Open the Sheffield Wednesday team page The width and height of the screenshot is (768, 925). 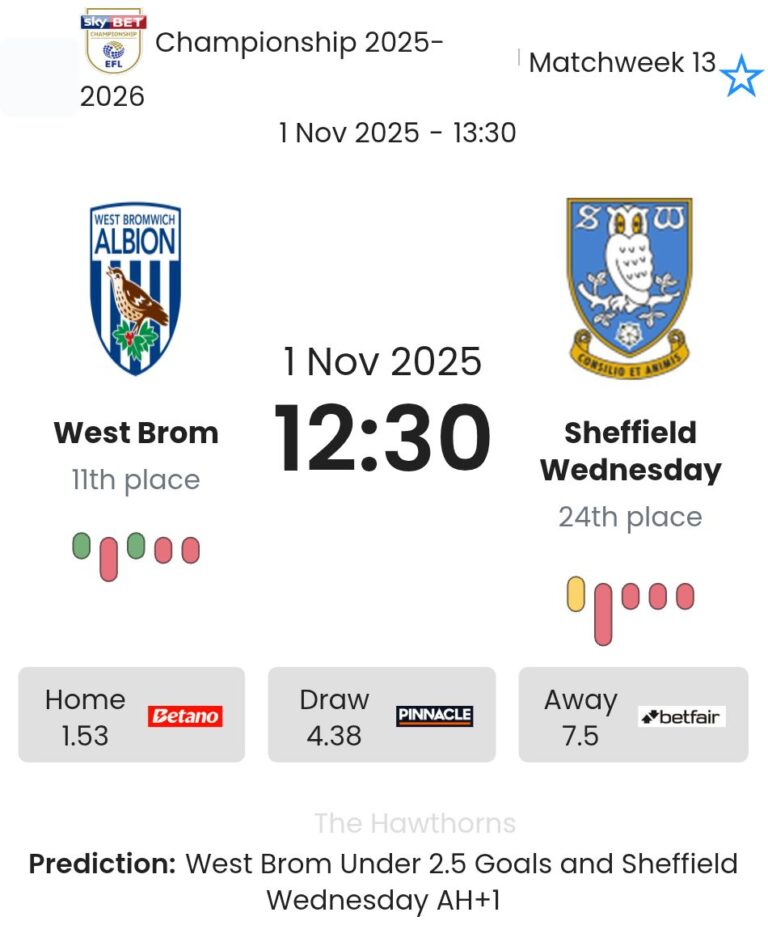[630, 450]
